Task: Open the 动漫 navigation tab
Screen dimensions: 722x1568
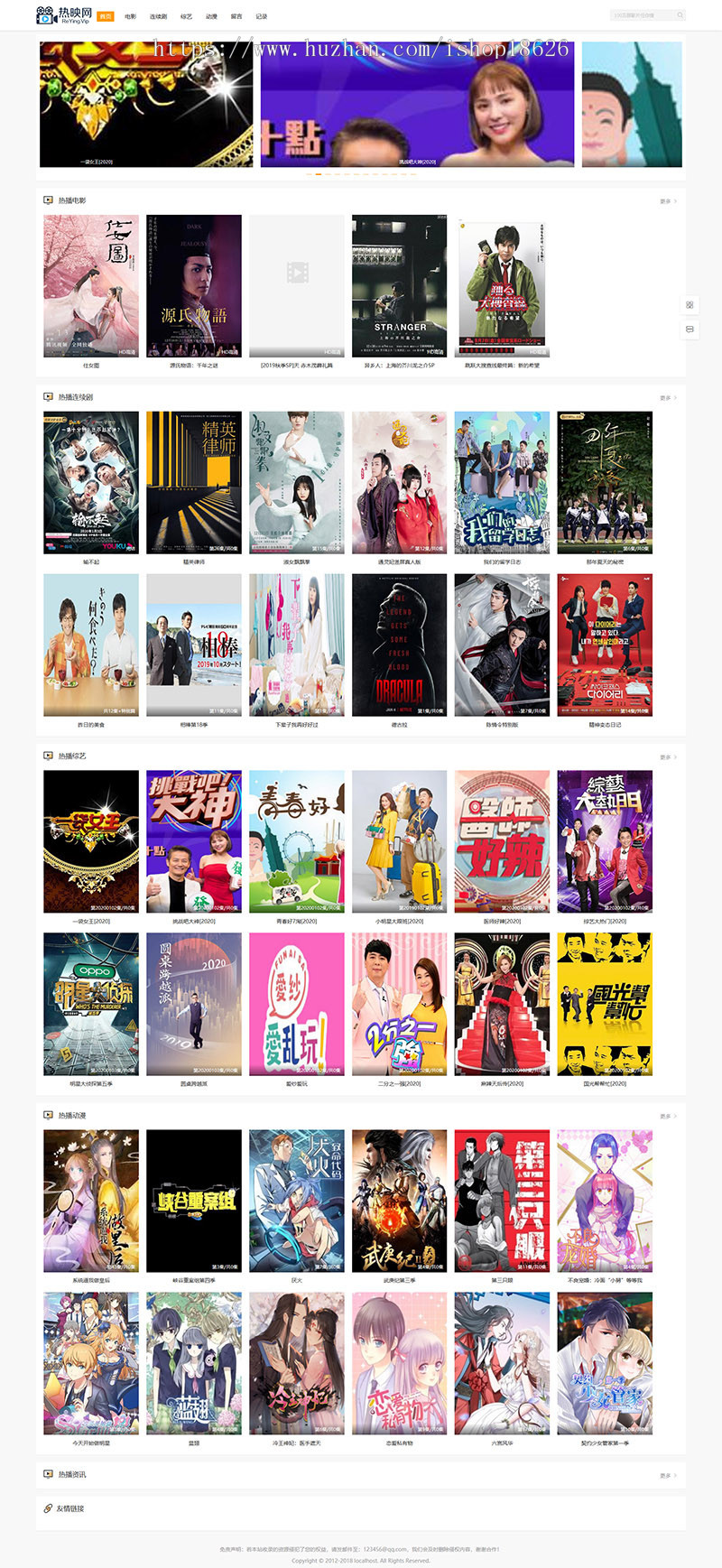Action: (x=211, y=16)
